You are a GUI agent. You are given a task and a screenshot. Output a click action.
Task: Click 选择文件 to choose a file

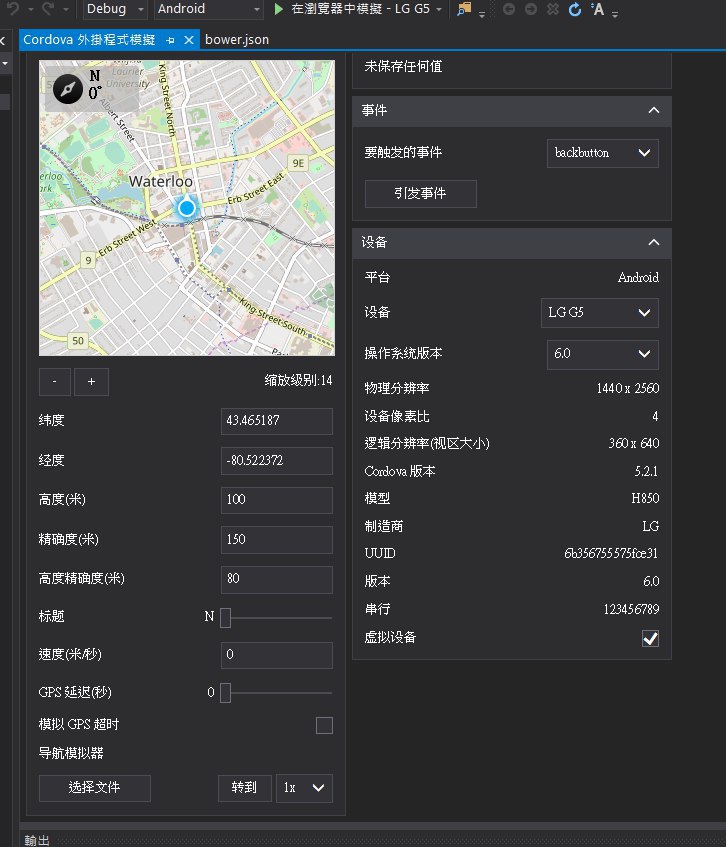(x=95, y=788)
